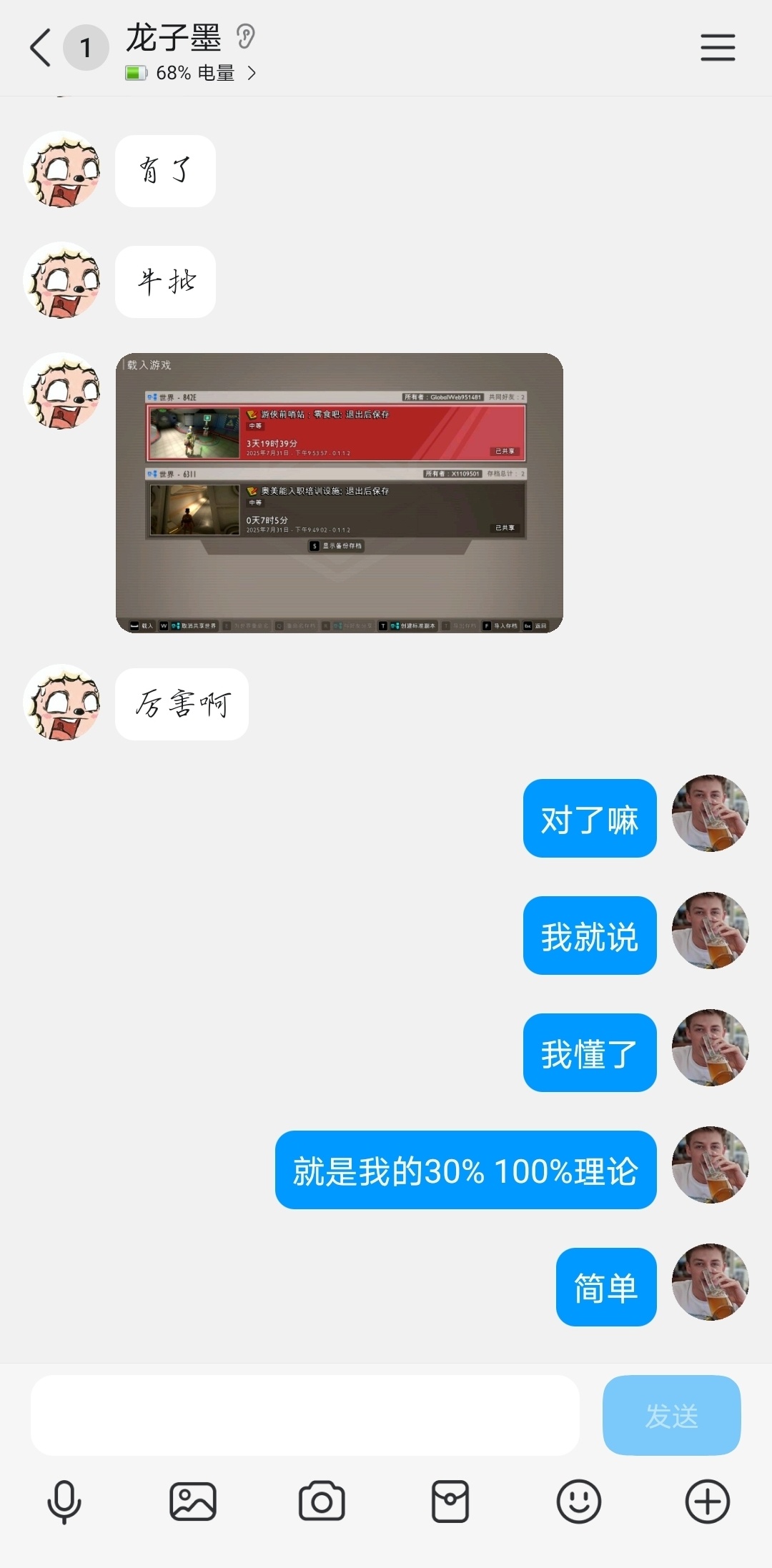Go back to the chat list
772x1568 pixels.
(41, 48)
